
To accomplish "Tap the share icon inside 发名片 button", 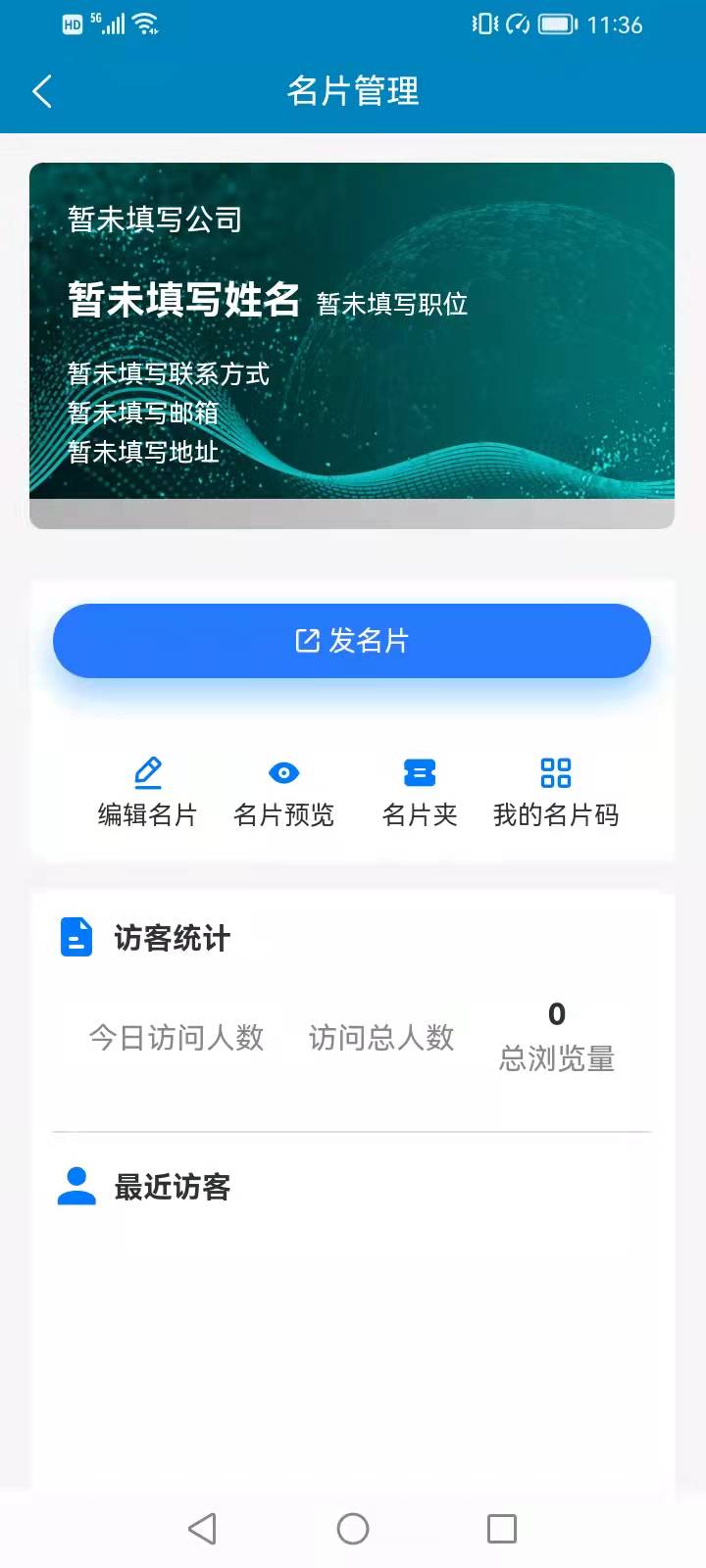I will pos(307,640).
